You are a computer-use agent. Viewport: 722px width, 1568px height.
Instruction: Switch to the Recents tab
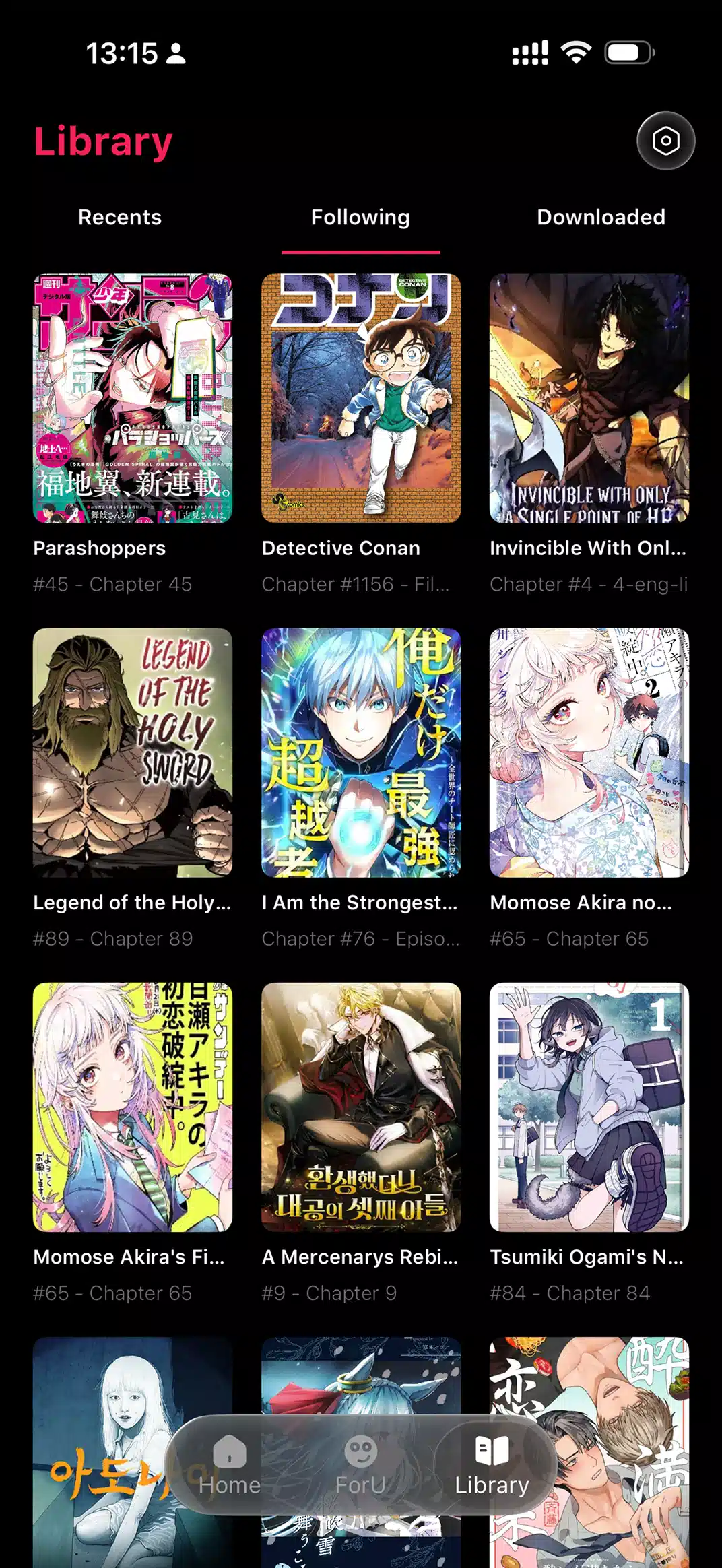(x=120, y=217)
